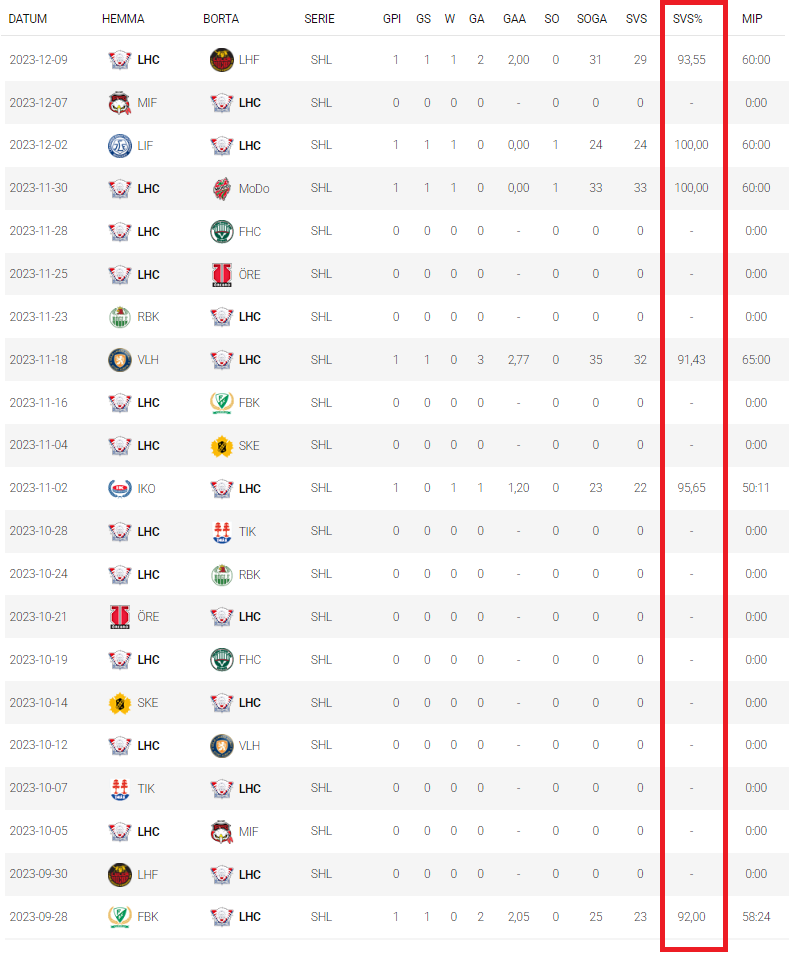Open the 2023-09-28 game link
This screenshot has height=959, width=797.
(x=38, y=916)
